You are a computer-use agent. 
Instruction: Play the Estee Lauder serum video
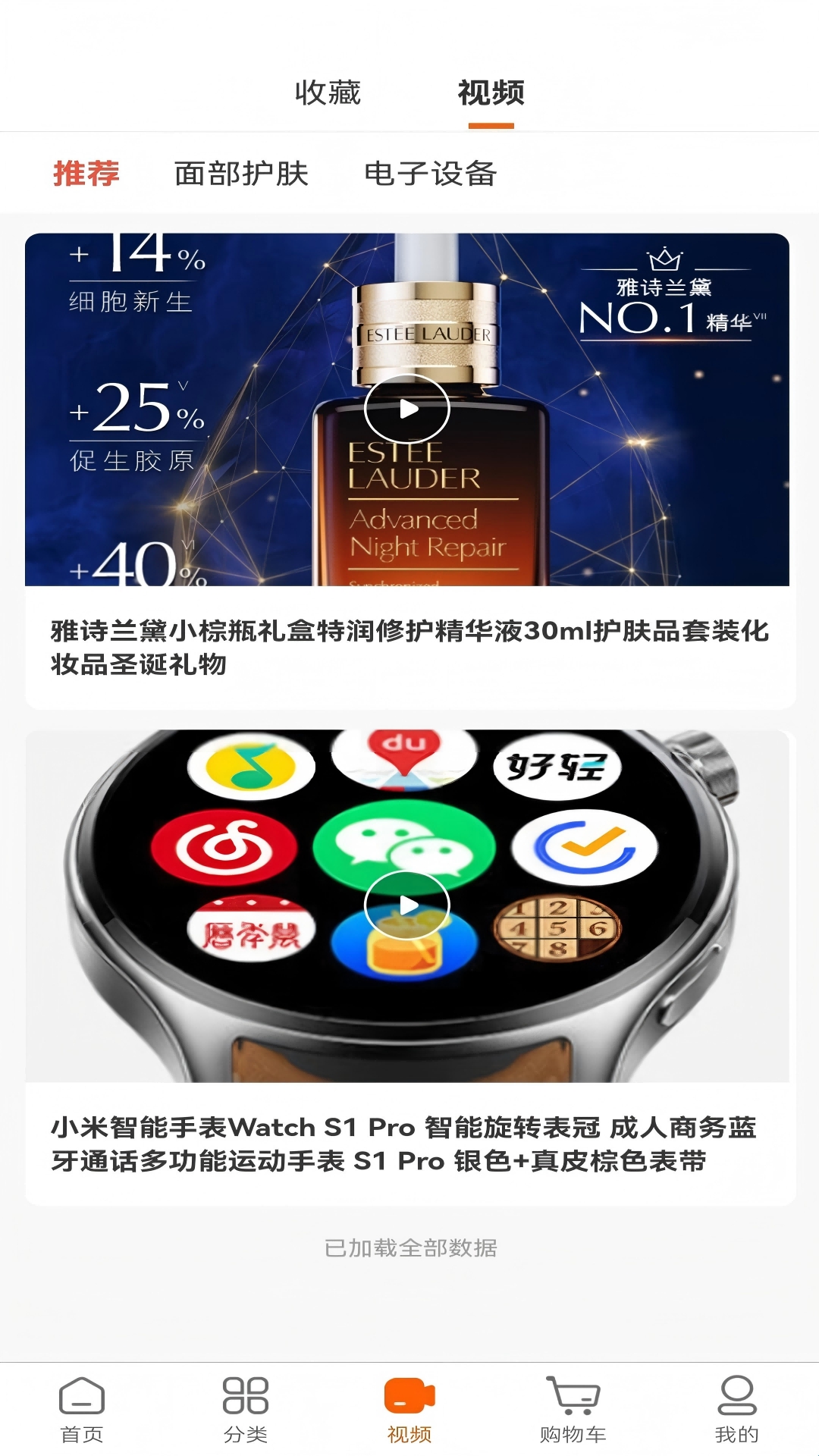tap(407, 409)
